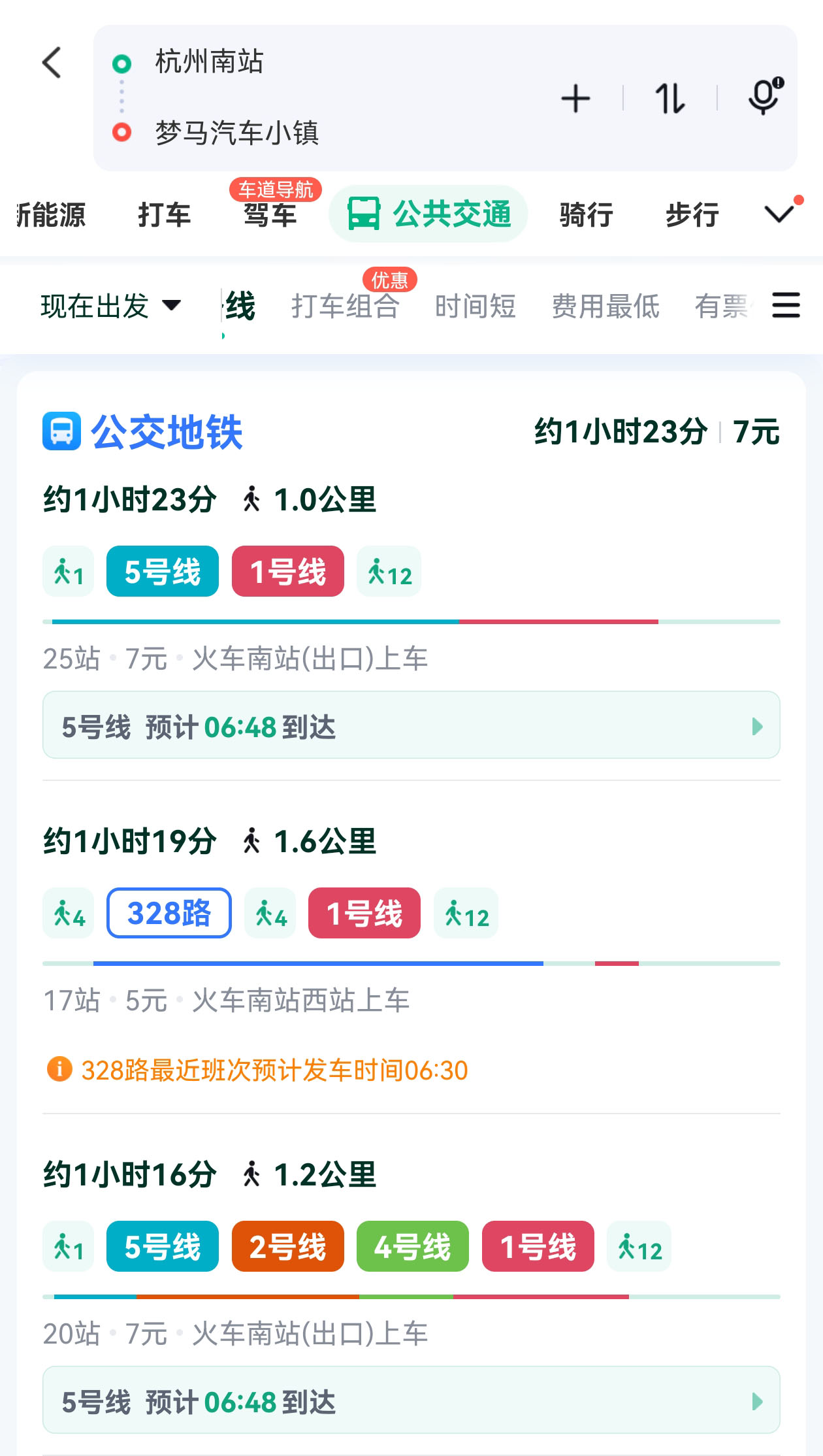The image size is (823, 1456).
Task: Tap the bus icon next to 公共交通
Action: click(x=364, y=212)
